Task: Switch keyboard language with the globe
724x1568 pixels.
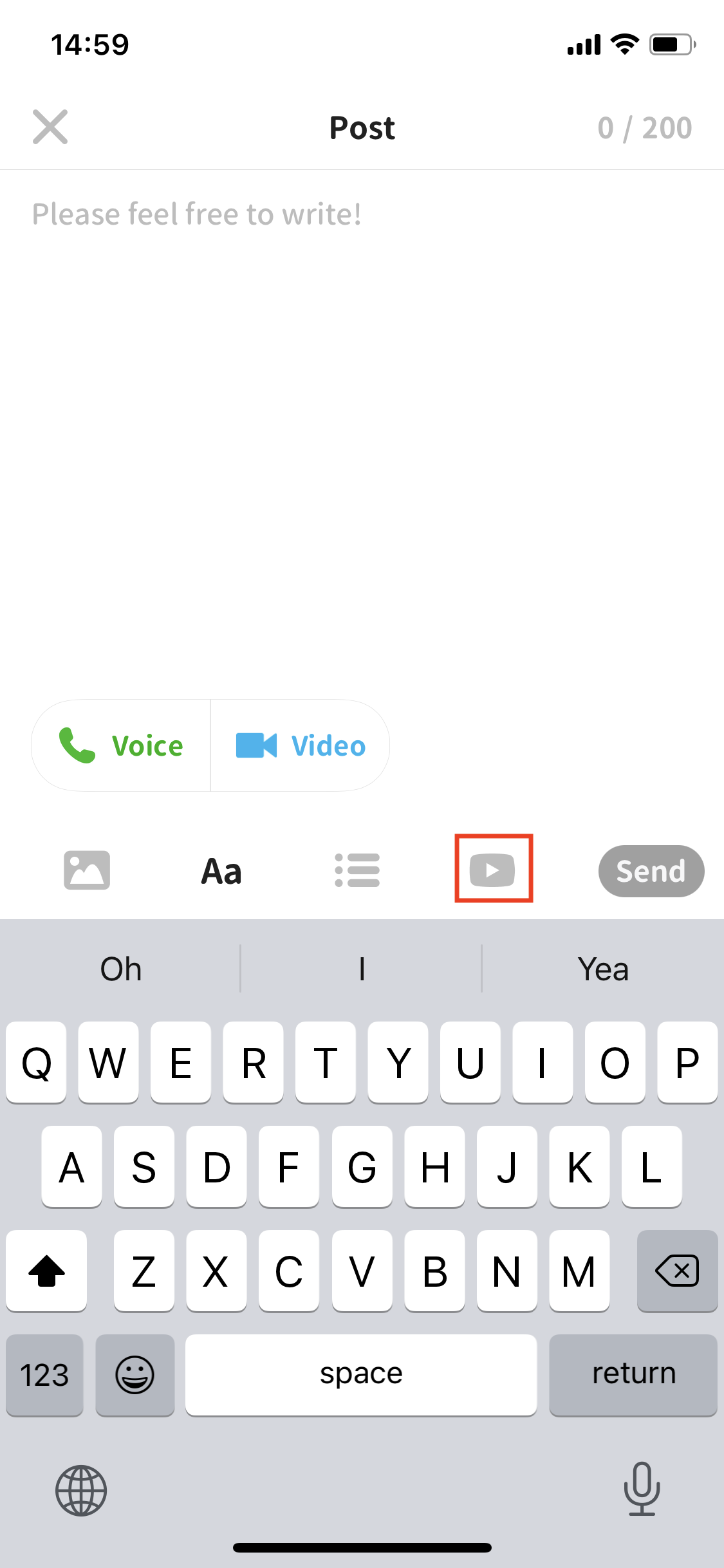Action: coord(81,1491)
